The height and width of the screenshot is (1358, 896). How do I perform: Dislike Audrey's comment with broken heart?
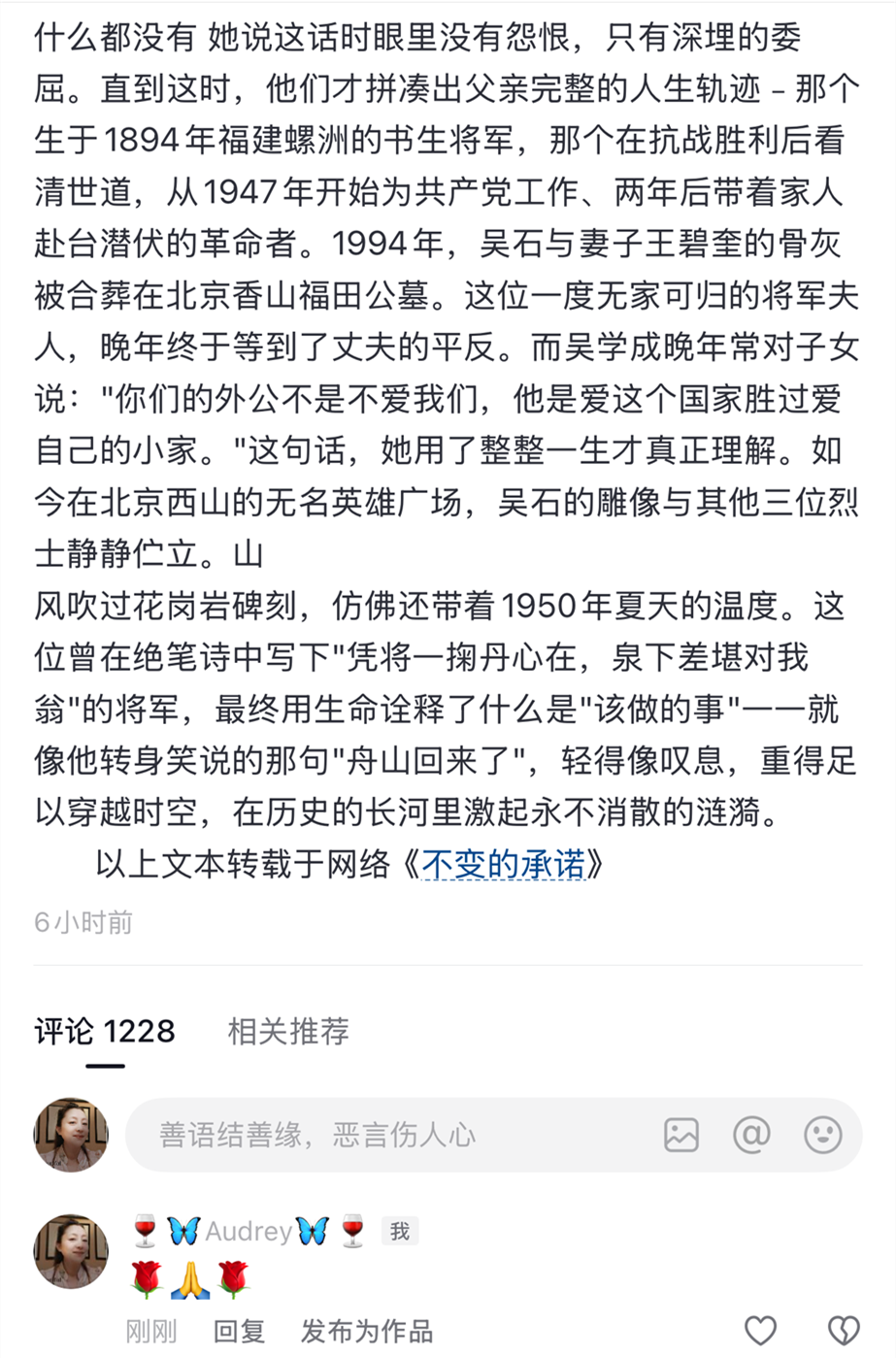tap(844, 1331)
